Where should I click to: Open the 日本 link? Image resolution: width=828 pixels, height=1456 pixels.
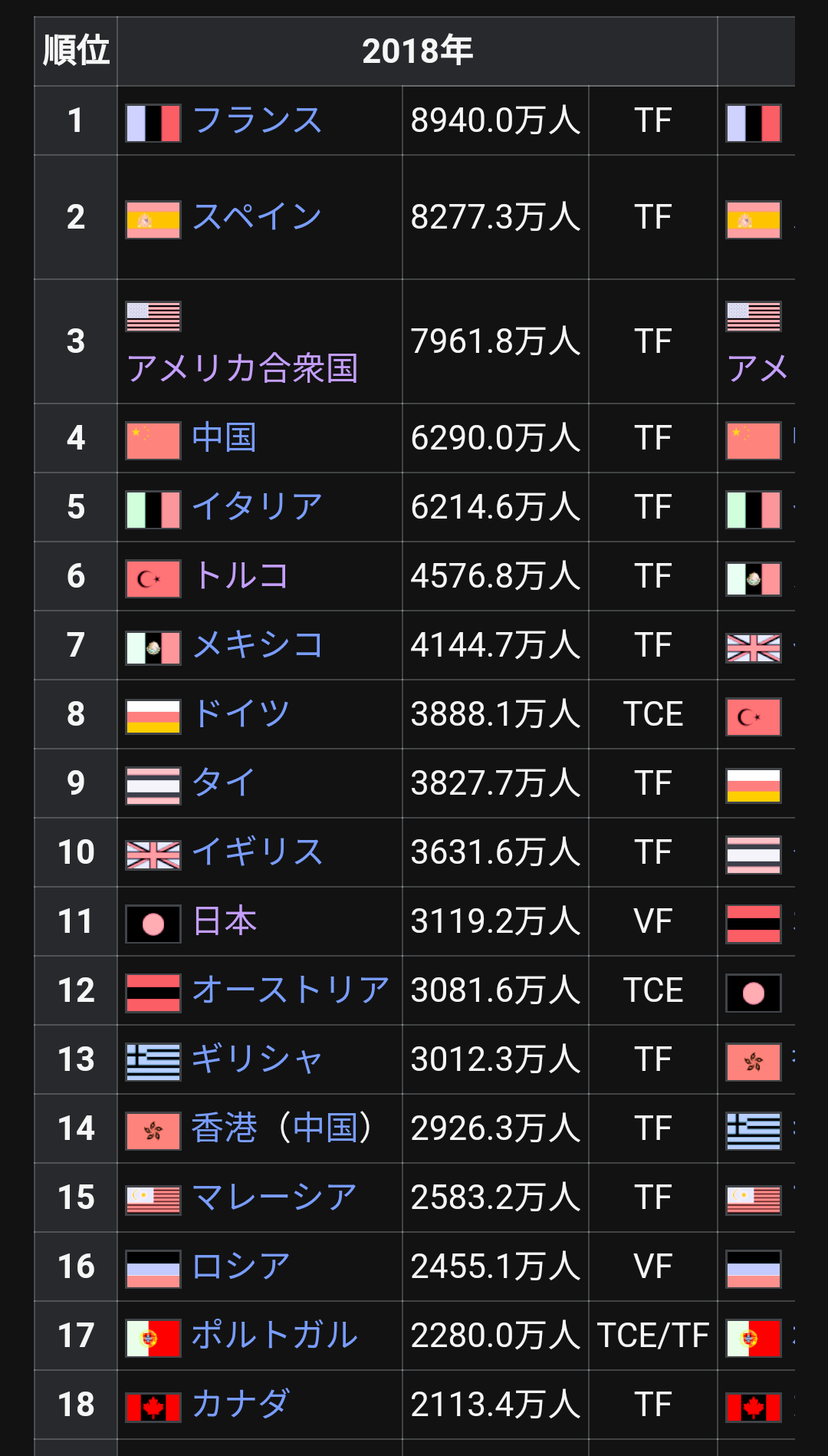tap(224, 921)
